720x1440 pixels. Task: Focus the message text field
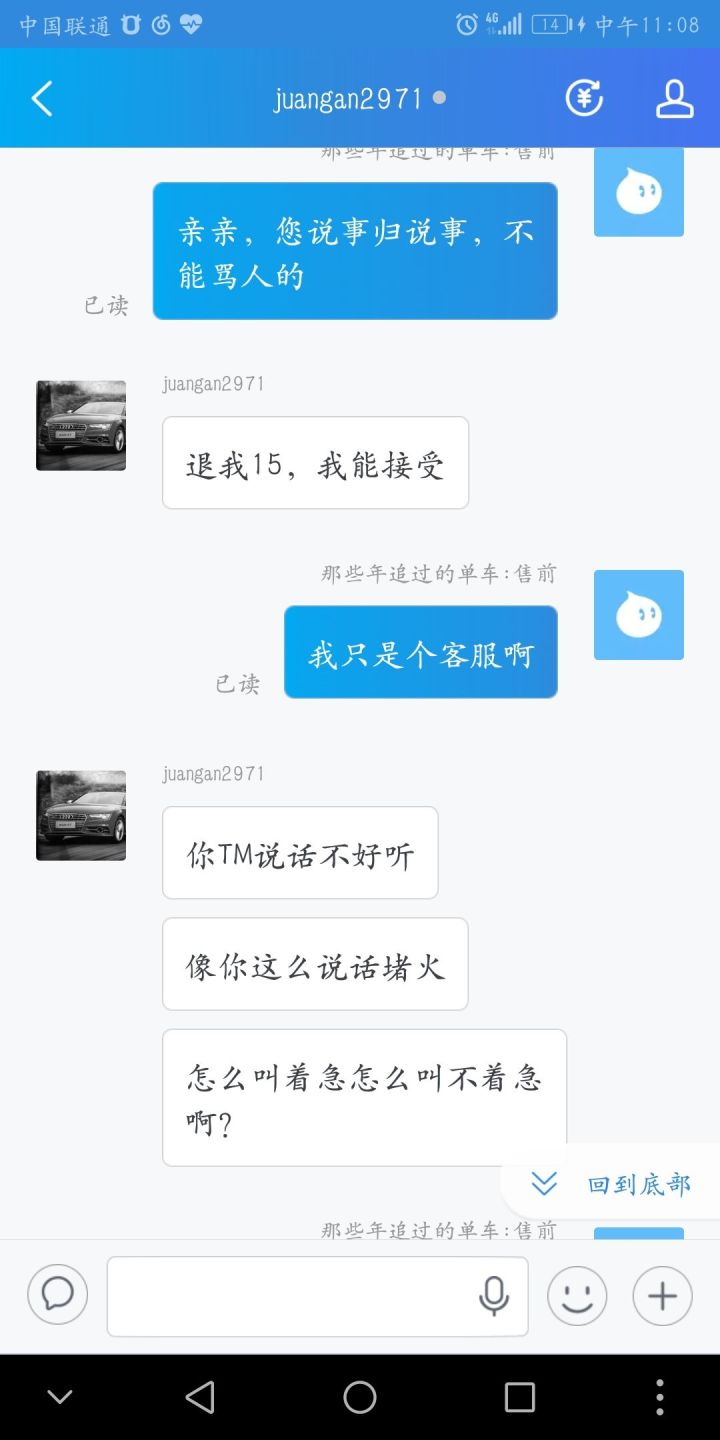290,1296
